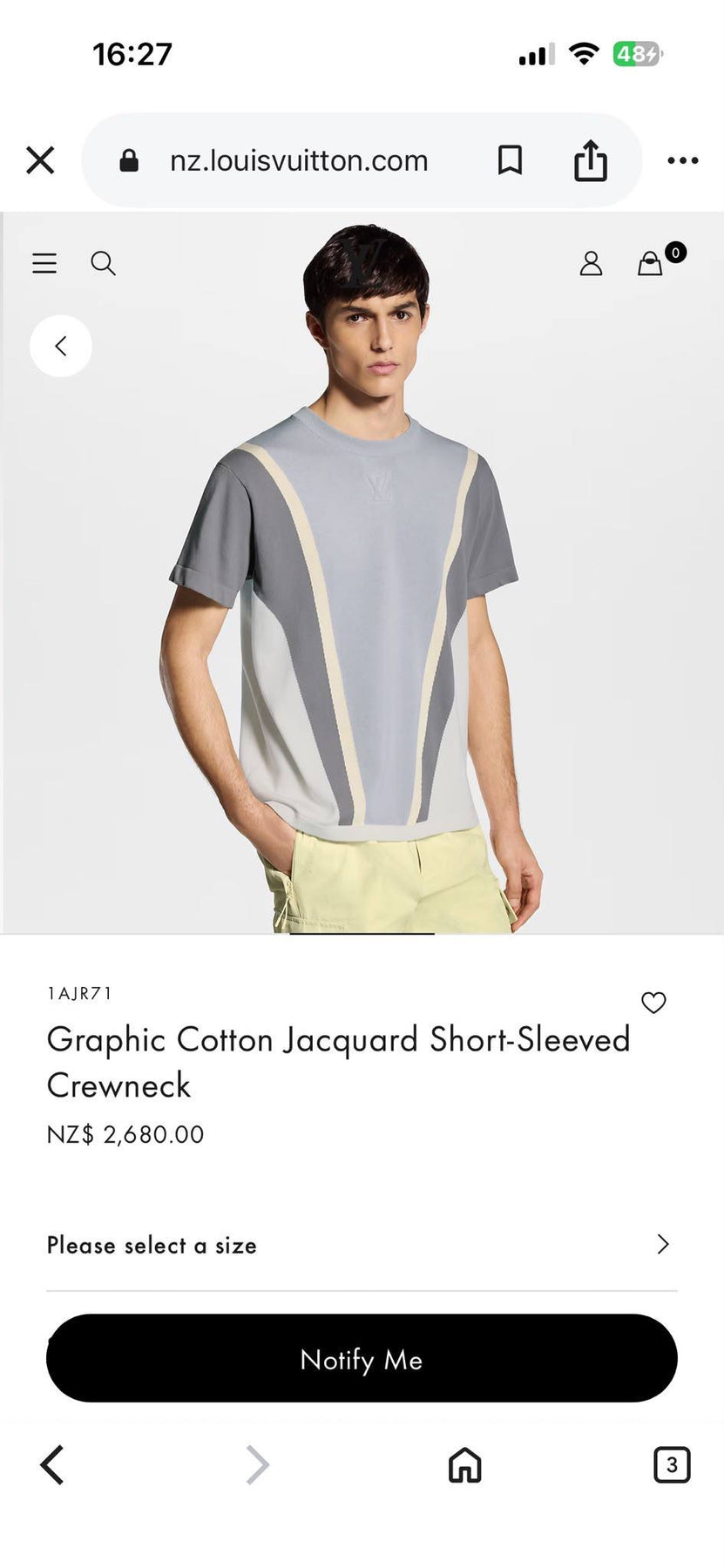This screenshot has width=724, height=1568.
Task: View the shopping bag
Action: 650,263
